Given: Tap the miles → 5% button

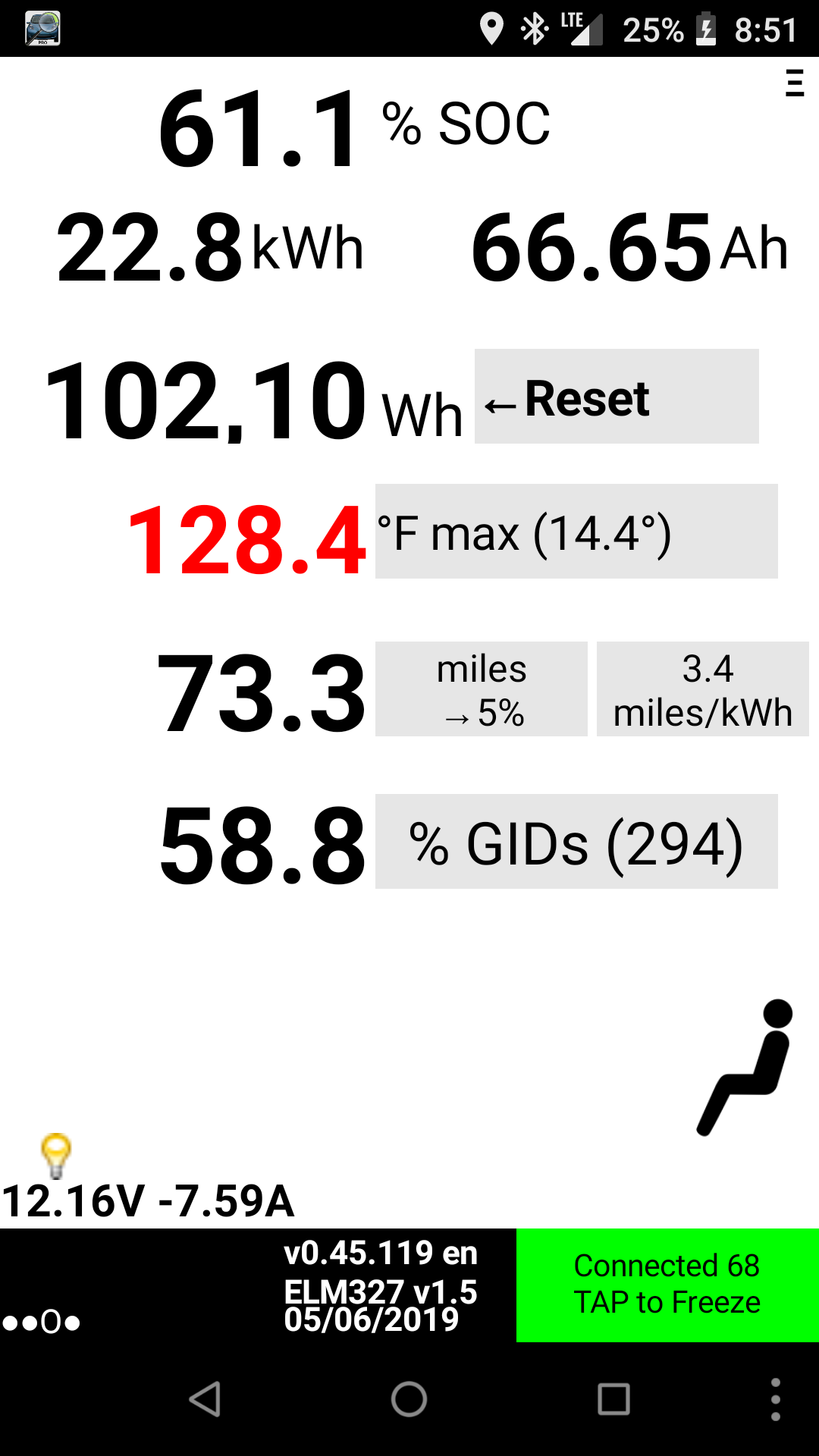Looking at the screenshot, I should (x=481, y=689).
